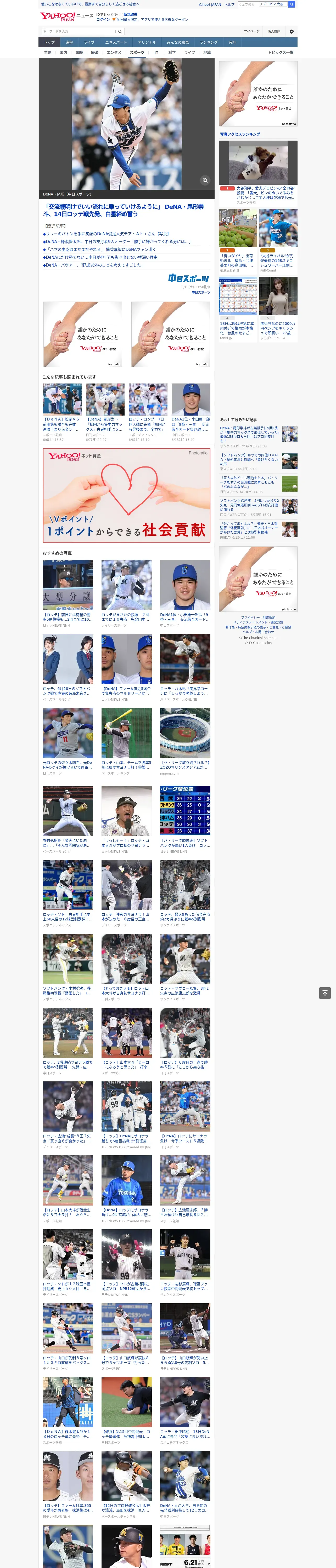Open the DeNA 尾形崇斗 headline article
The image size is (336, 1568).
pos(123,211)
